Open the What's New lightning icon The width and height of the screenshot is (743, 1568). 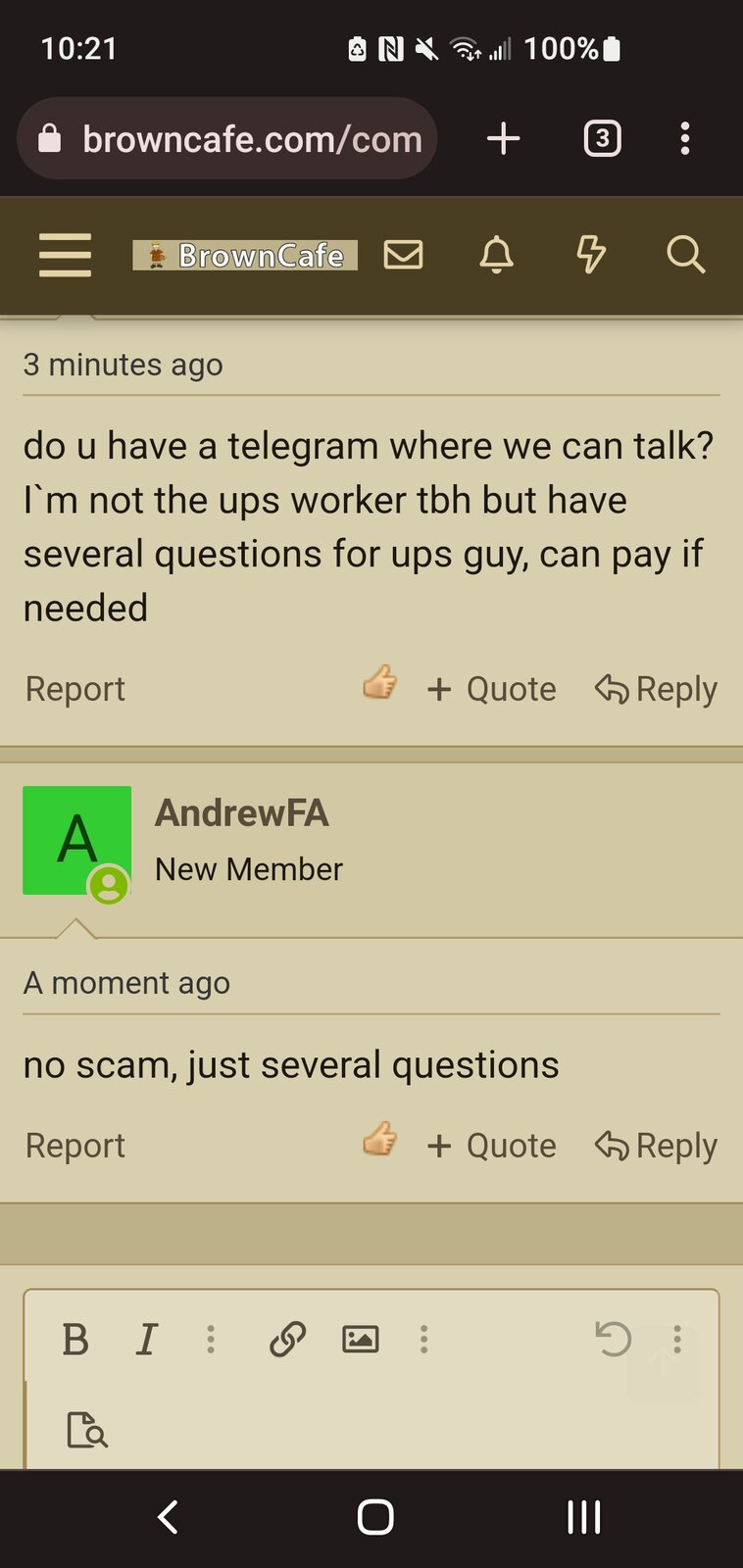click(590, 255)
